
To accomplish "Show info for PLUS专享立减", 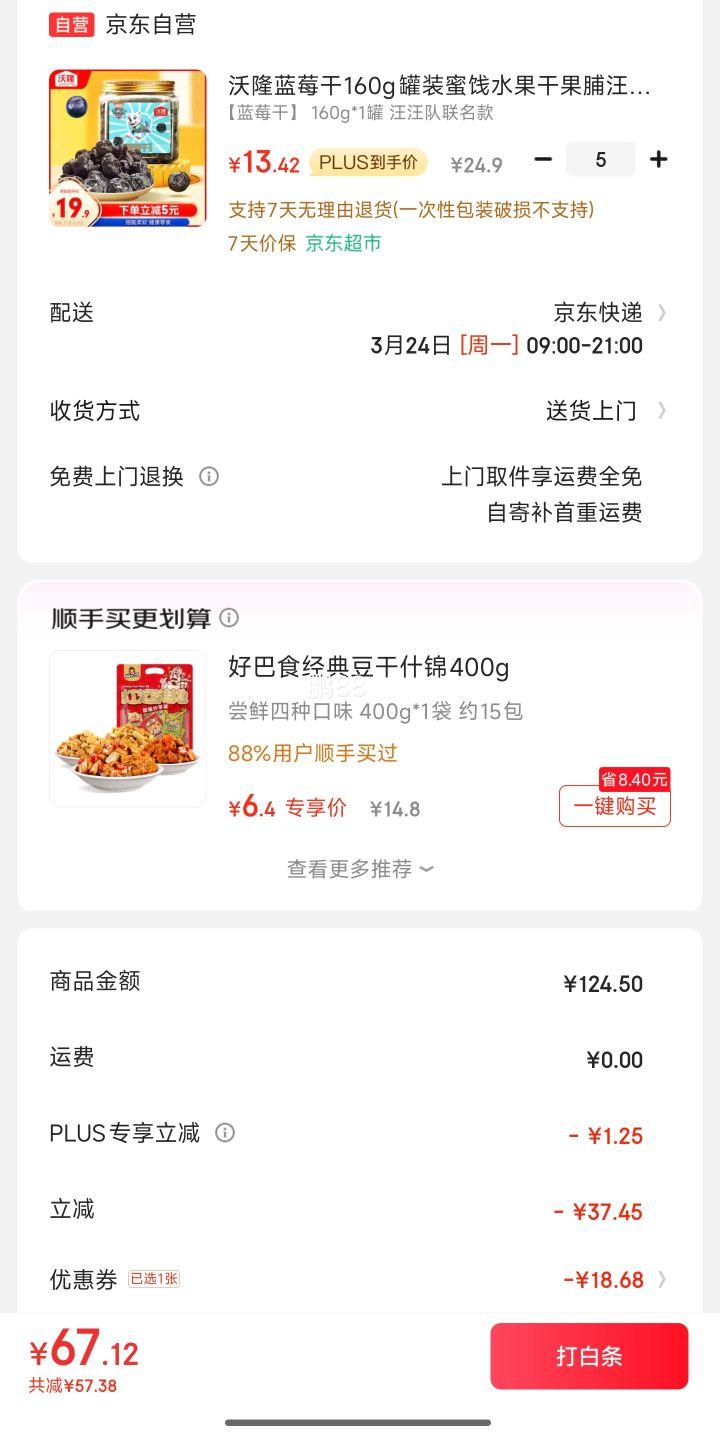I will pos(225,1133).
